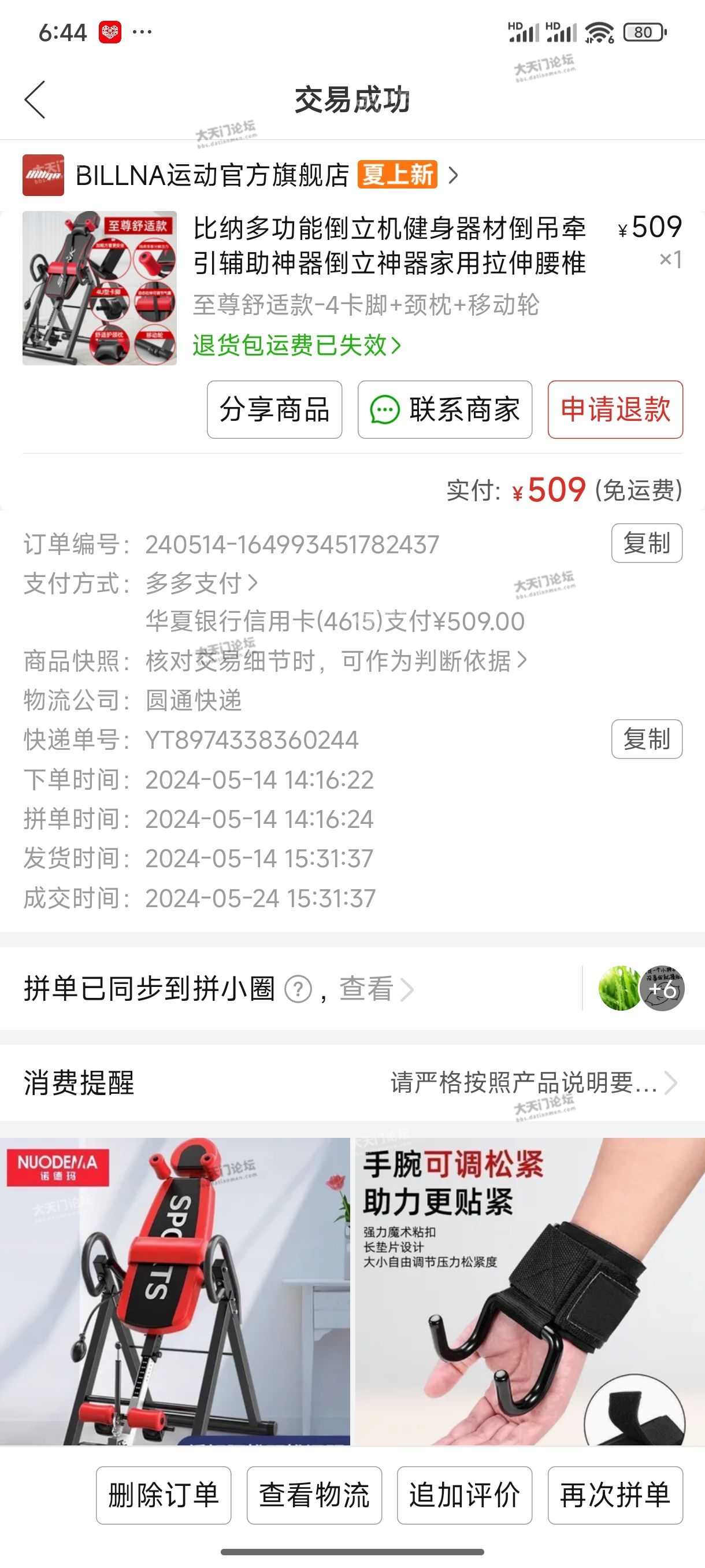Tap 申请退款 to request refund

coord(615,409)
